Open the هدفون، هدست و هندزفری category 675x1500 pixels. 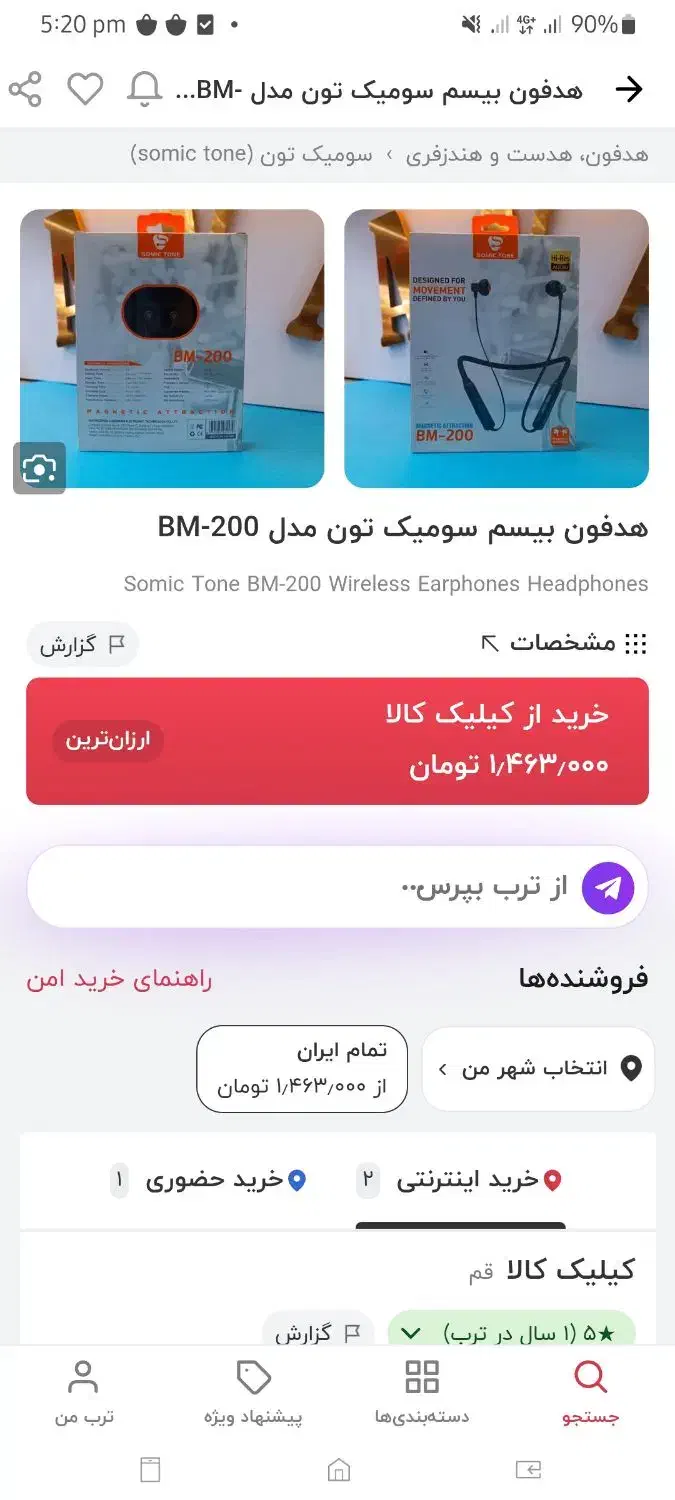526,155
